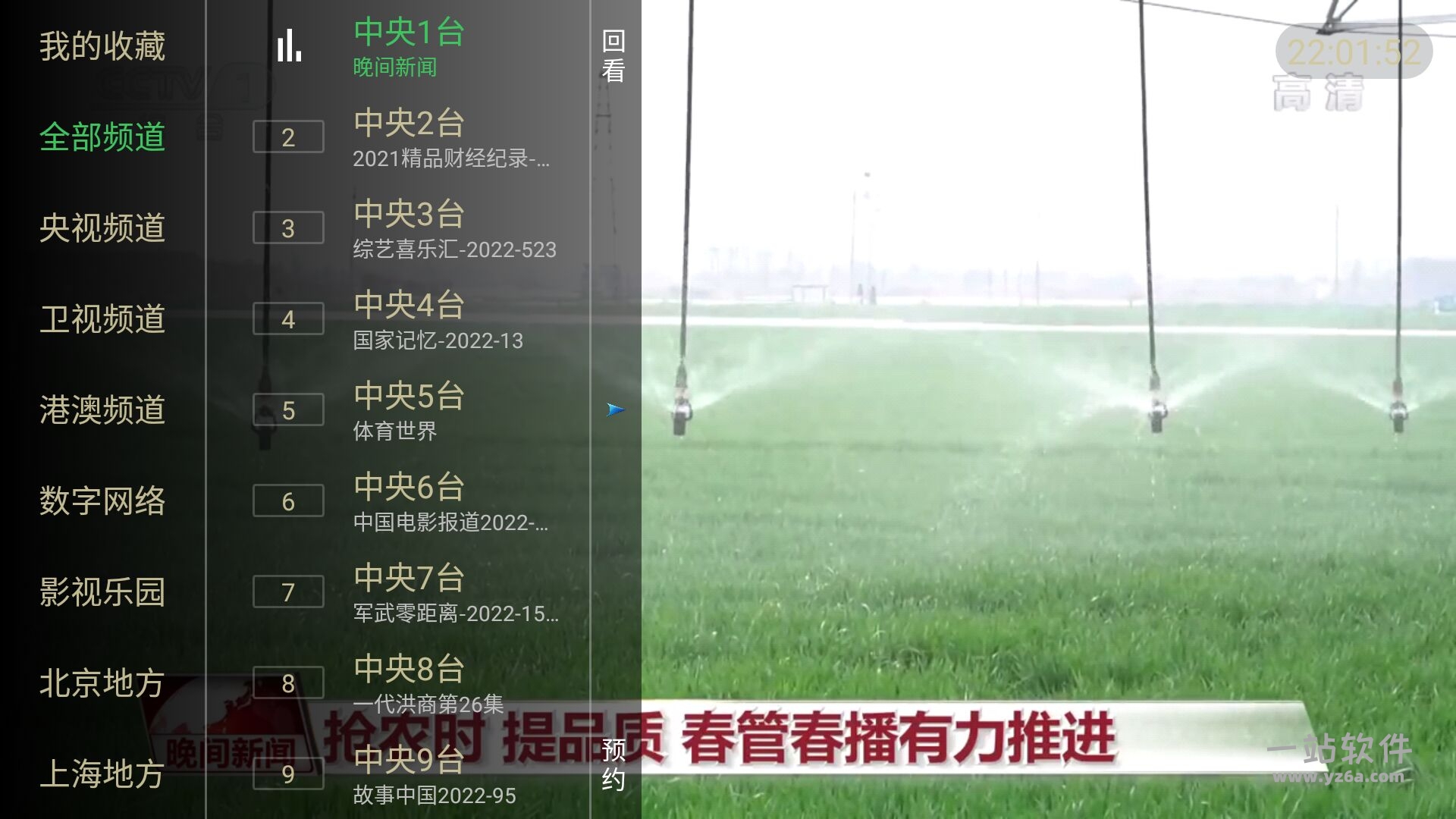This screenshot has height=819, width=1456.
Task: Open 港澳频道 category
Action: coord(102,410)
